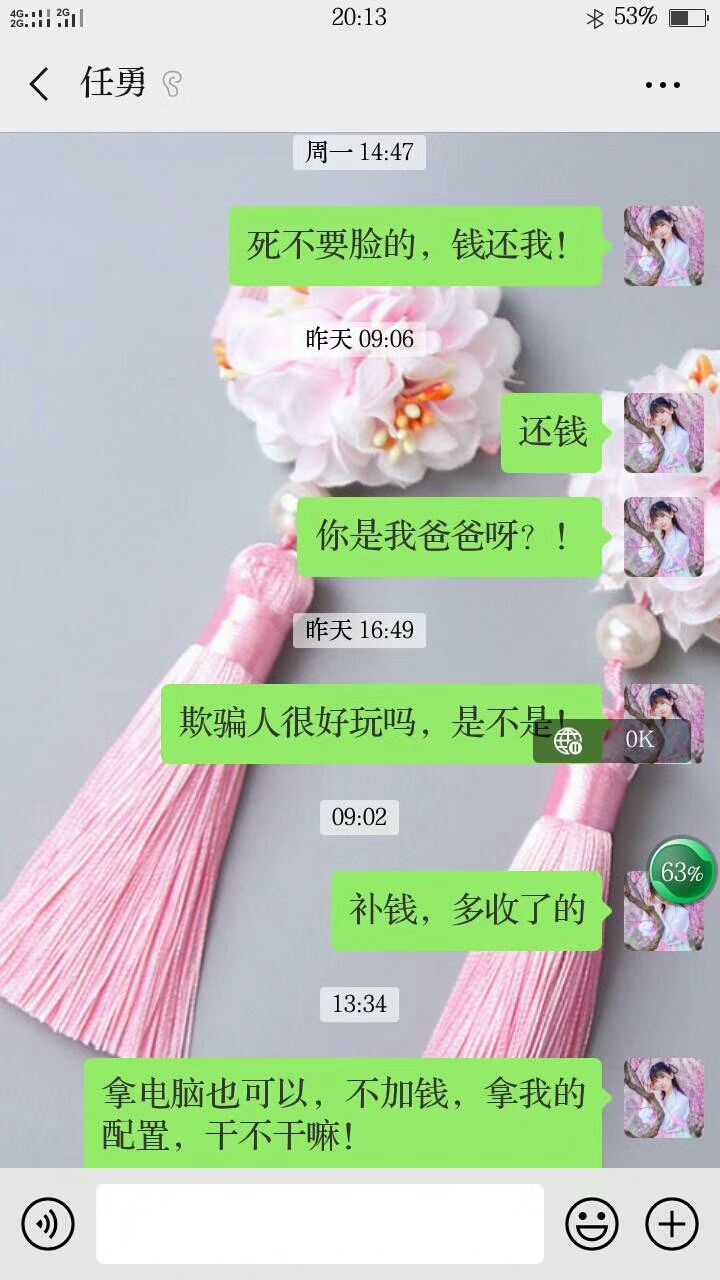
Task: Go back from the chat with 任勇
Action: click(39, 84)
